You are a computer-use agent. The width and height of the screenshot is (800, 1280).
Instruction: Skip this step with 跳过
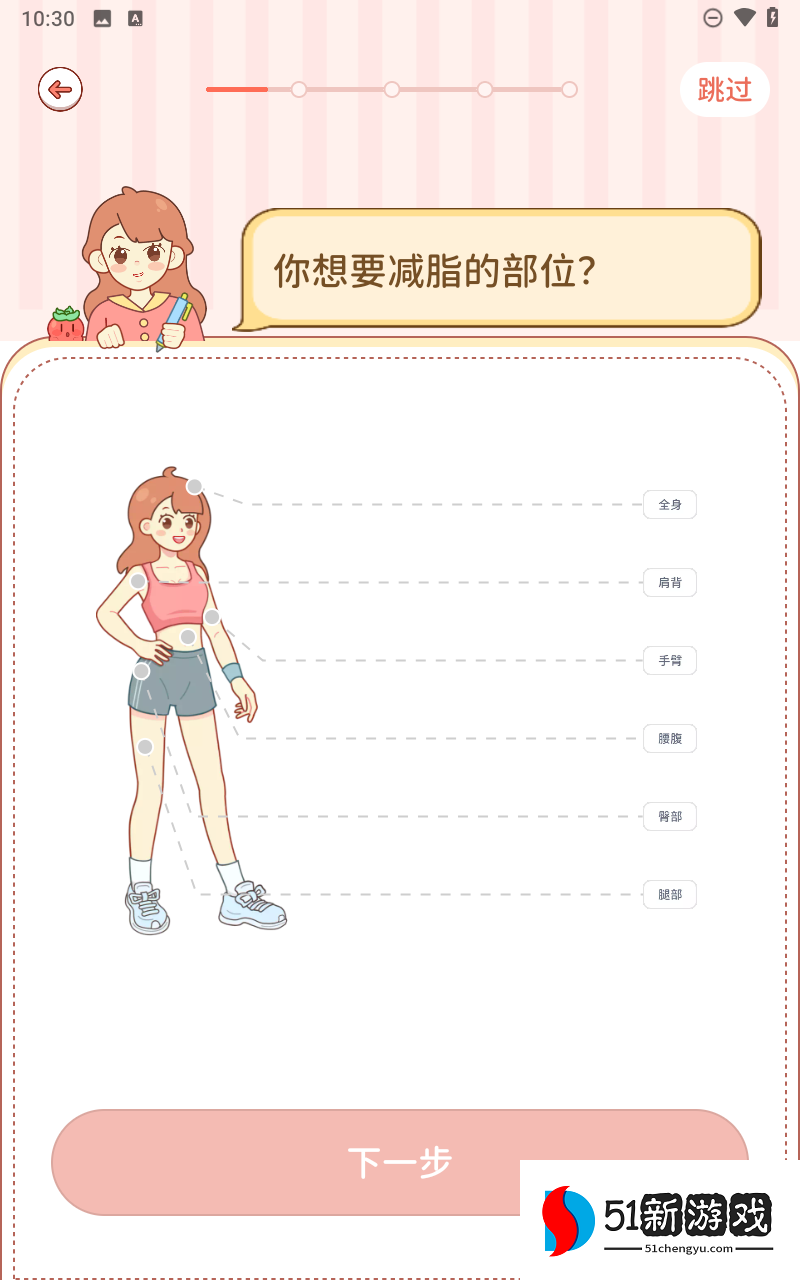pos(724,90)
